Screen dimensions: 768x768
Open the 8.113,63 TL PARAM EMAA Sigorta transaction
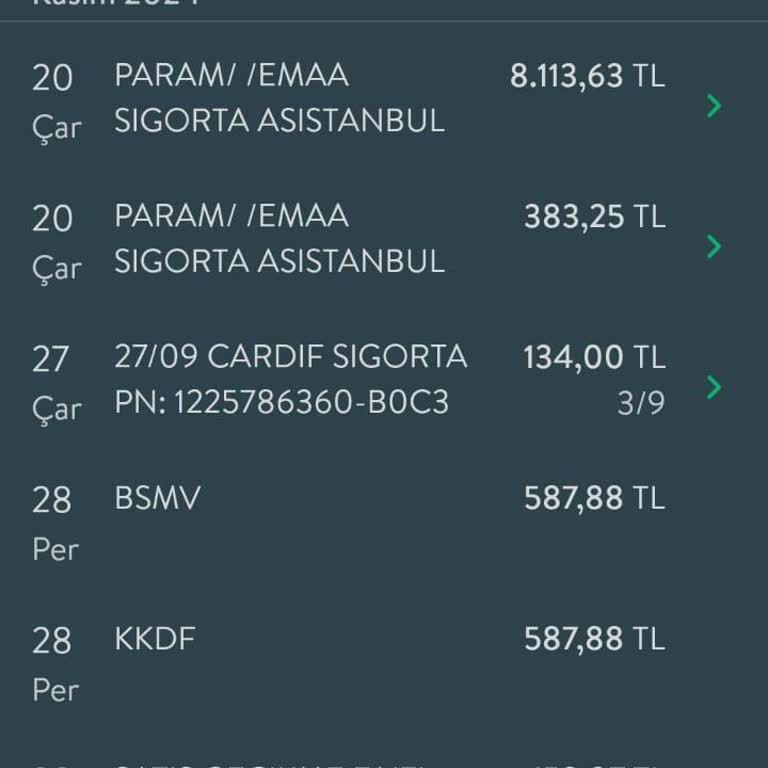[713, 105]
